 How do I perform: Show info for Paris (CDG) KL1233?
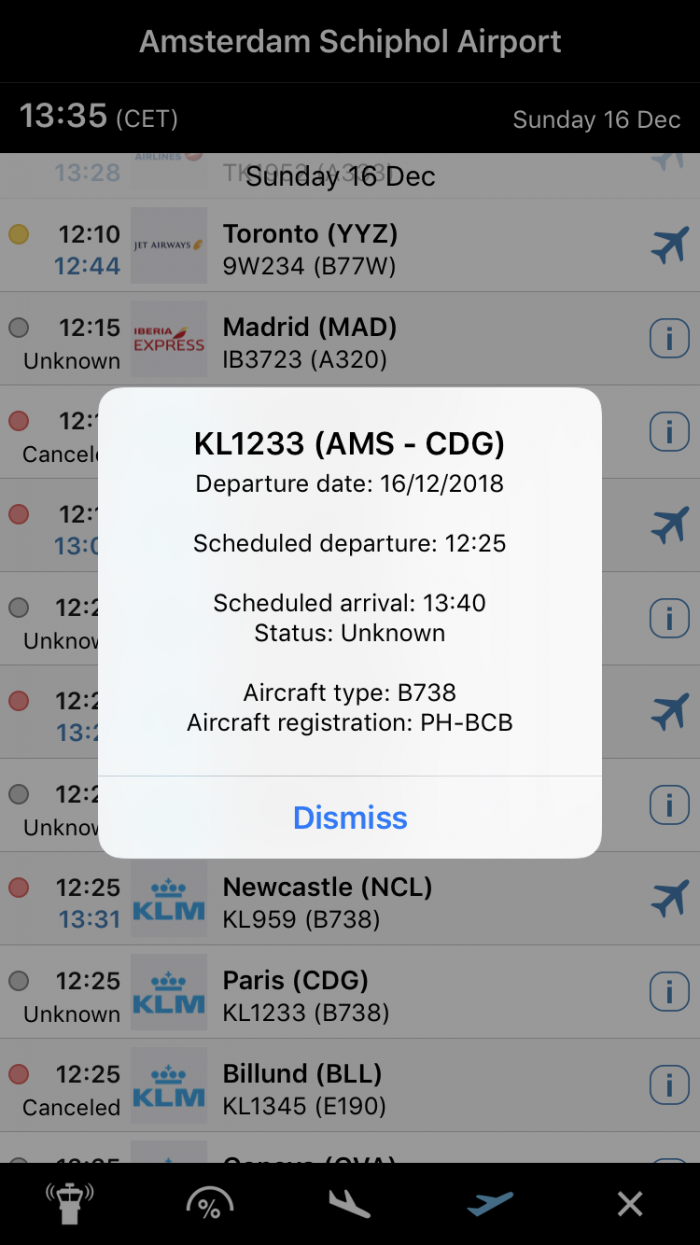tap(669, 993)
